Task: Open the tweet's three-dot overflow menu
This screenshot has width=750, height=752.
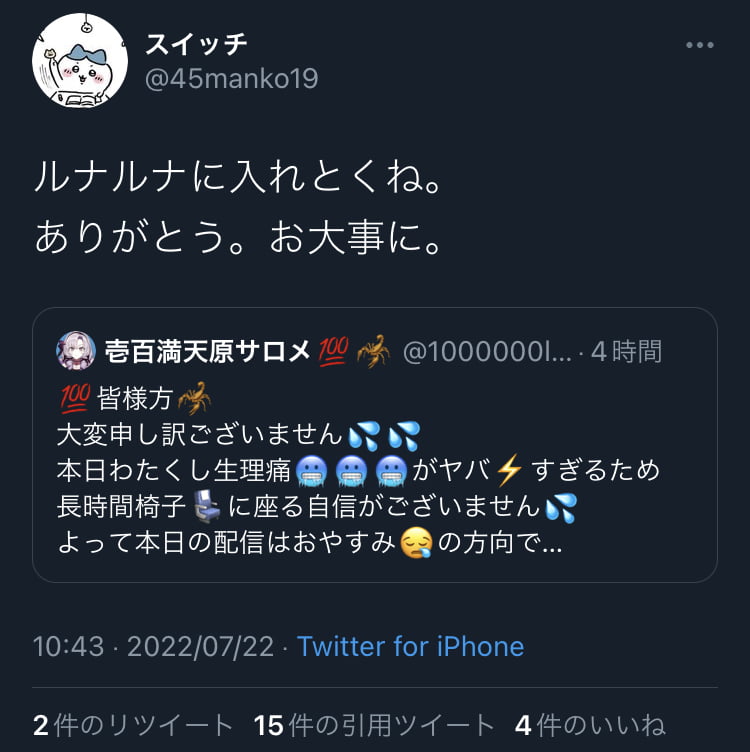Action: click(699, 46)
